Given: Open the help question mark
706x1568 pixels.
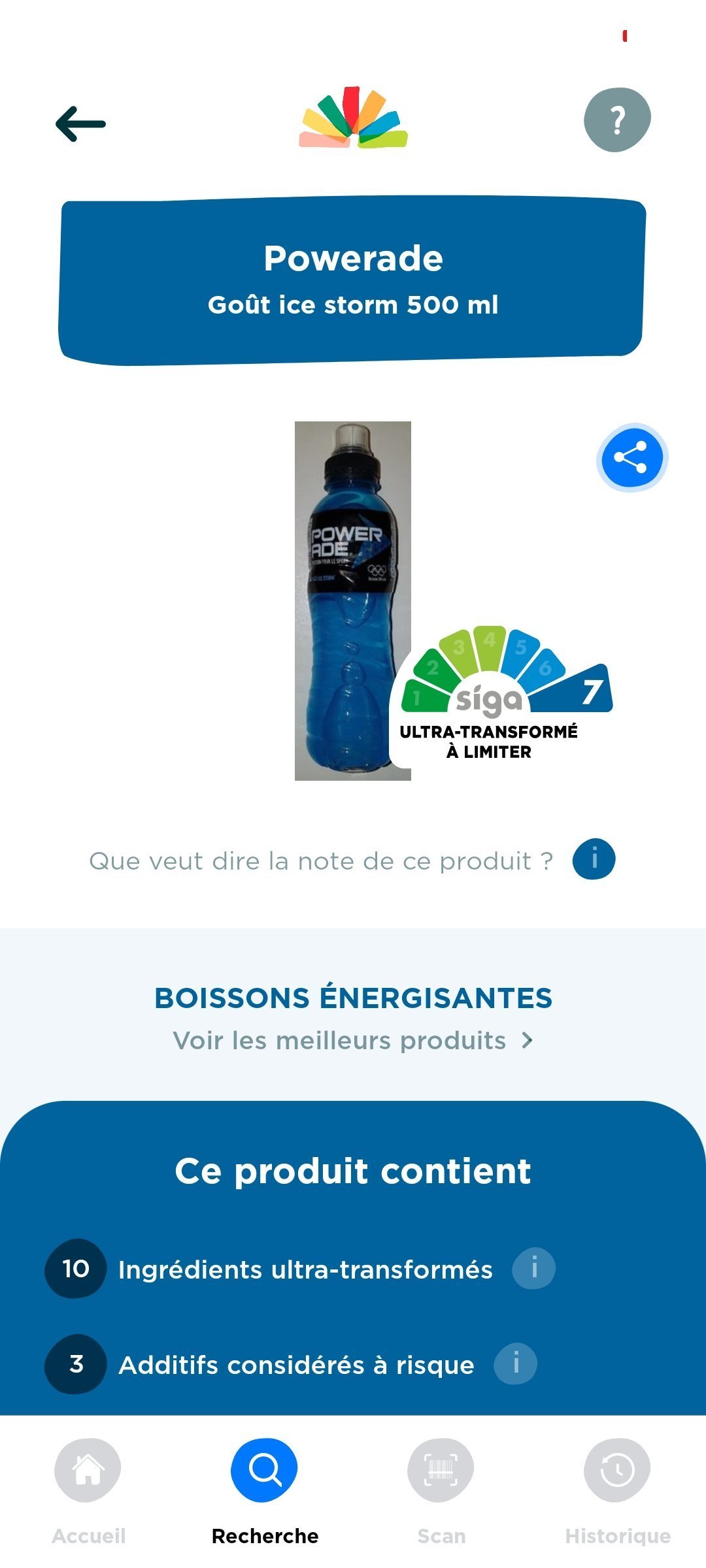Looking at the screenshot, I should [617, 120].
